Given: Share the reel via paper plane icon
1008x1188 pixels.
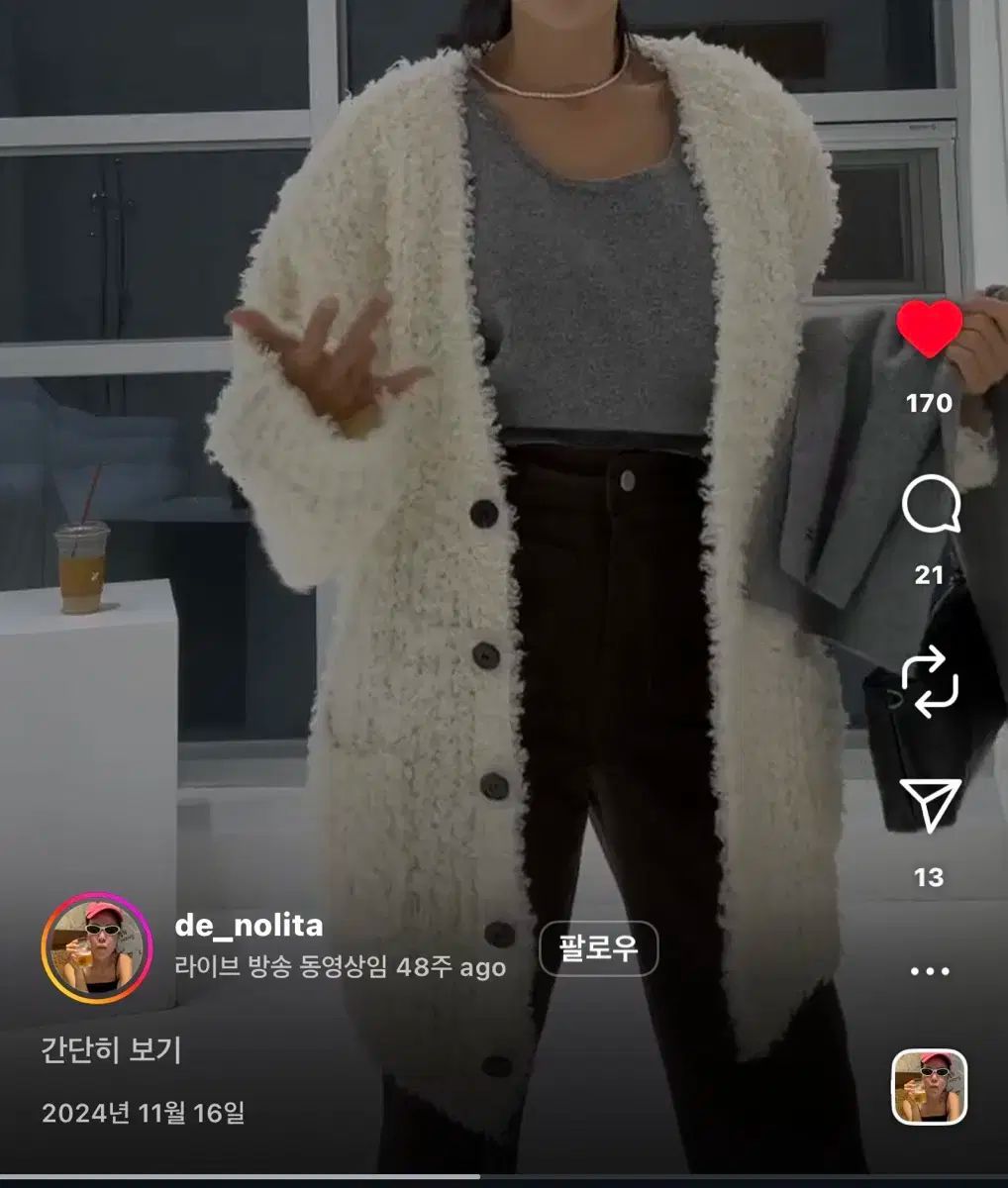Looking at the screenshot, I should [930, 803].
